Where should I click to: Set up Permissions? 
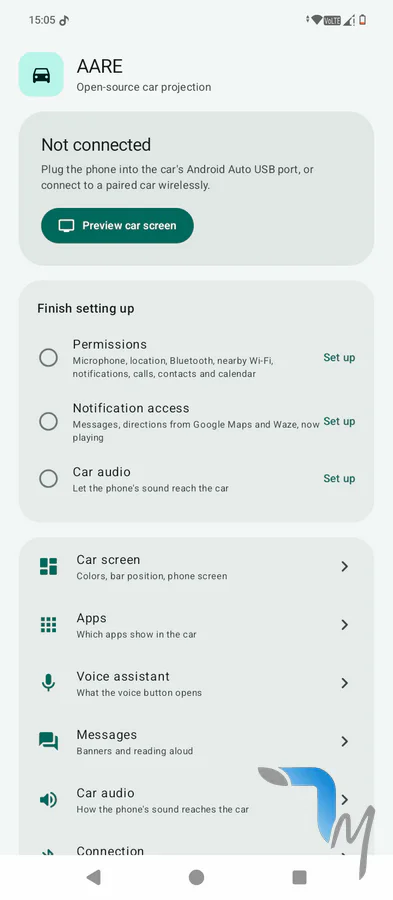[x=339, y=358]
